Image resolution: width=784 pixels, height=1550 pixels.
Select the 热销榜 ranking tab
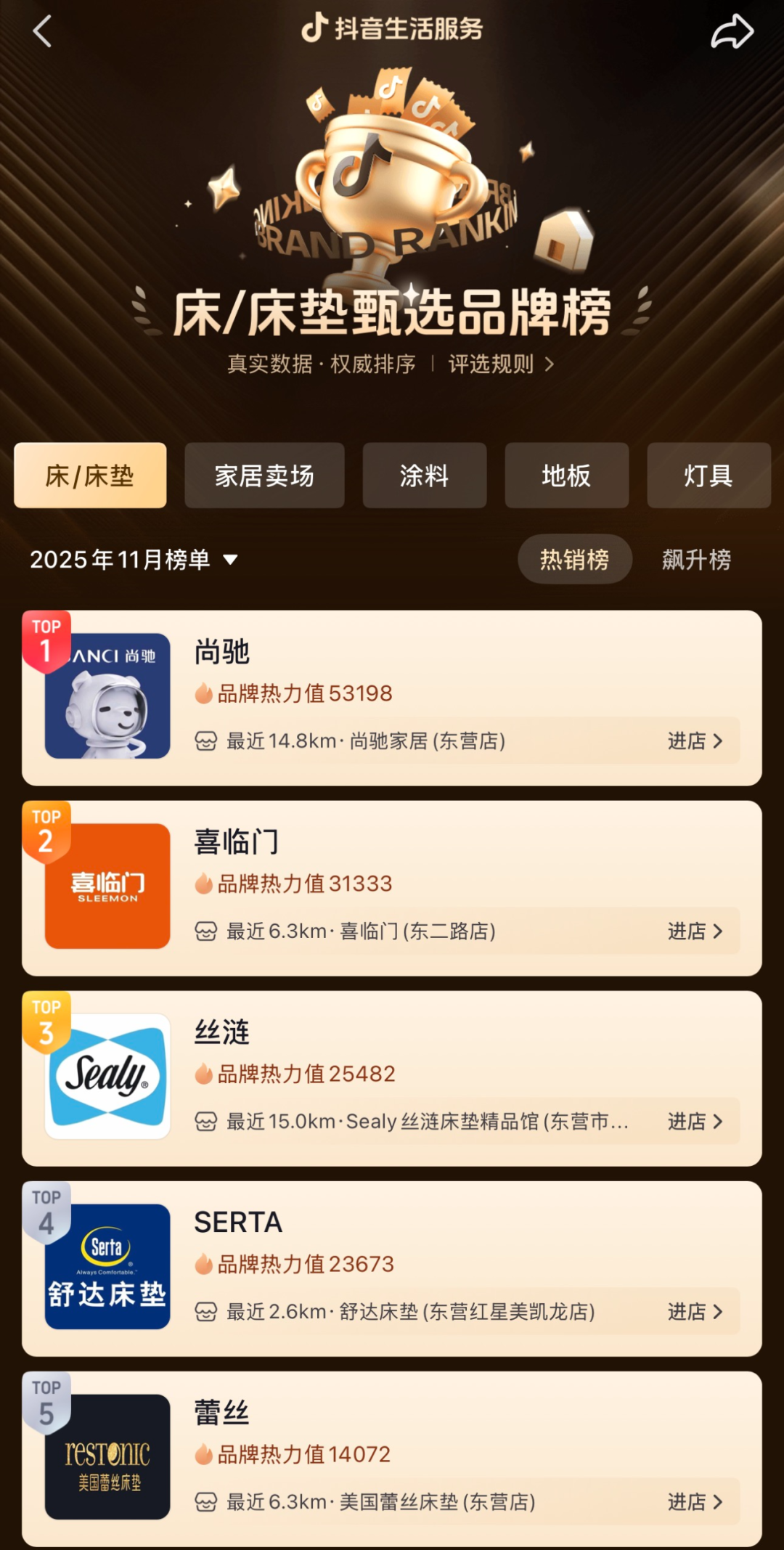574,560
